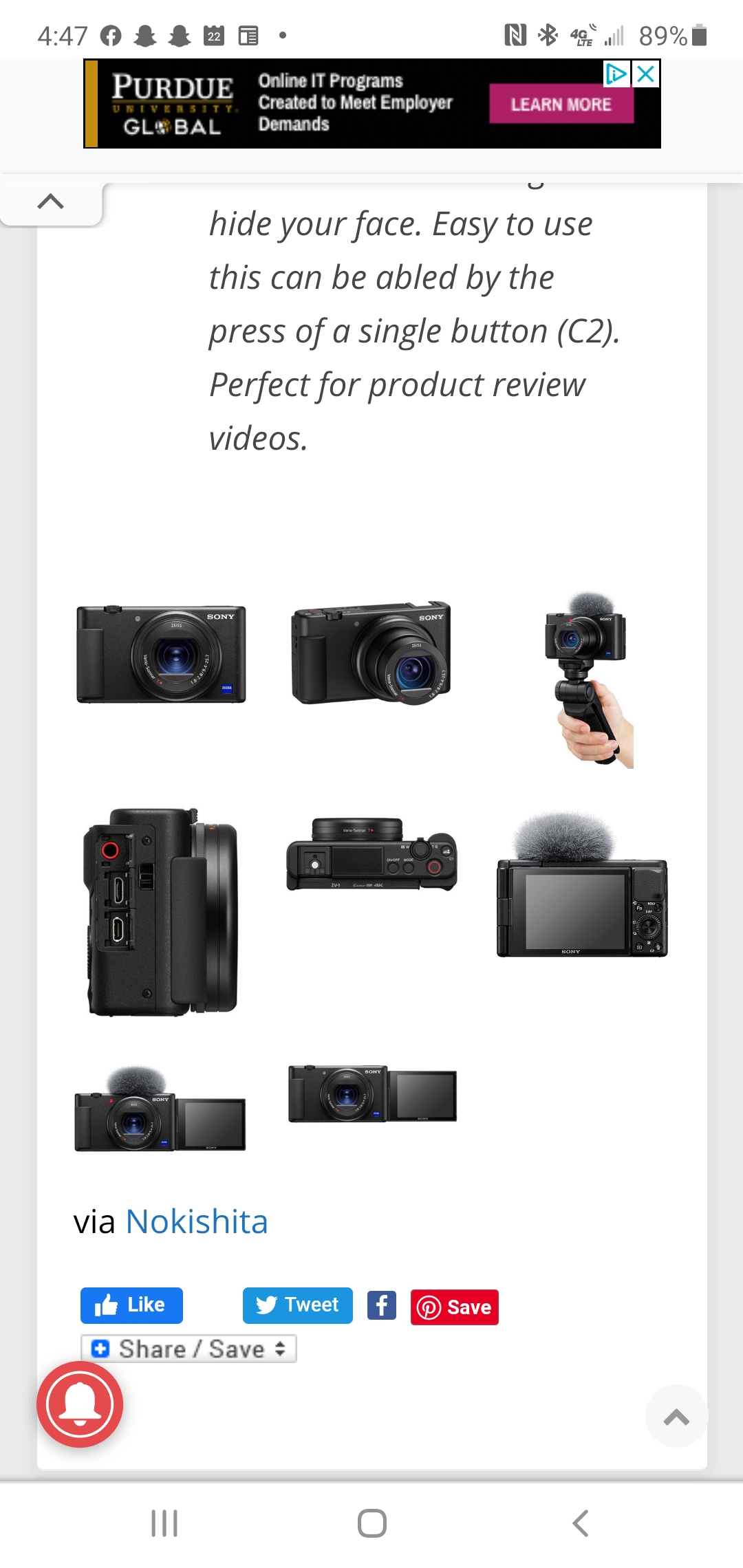The width and height of the screenshot is (743, 1568).
Task: View the camera side ports image
Action: tap(161, 912)
